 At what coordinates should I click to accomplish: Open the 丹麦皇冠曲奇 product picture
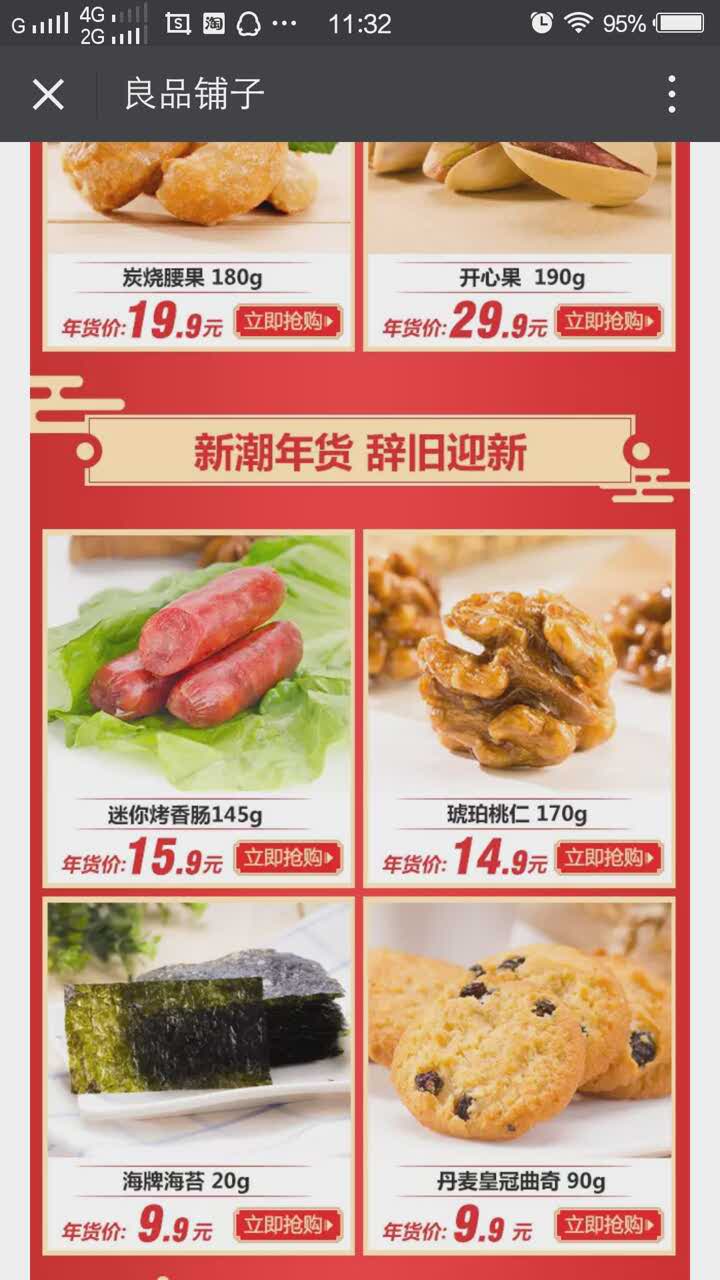click(520, 1030)
